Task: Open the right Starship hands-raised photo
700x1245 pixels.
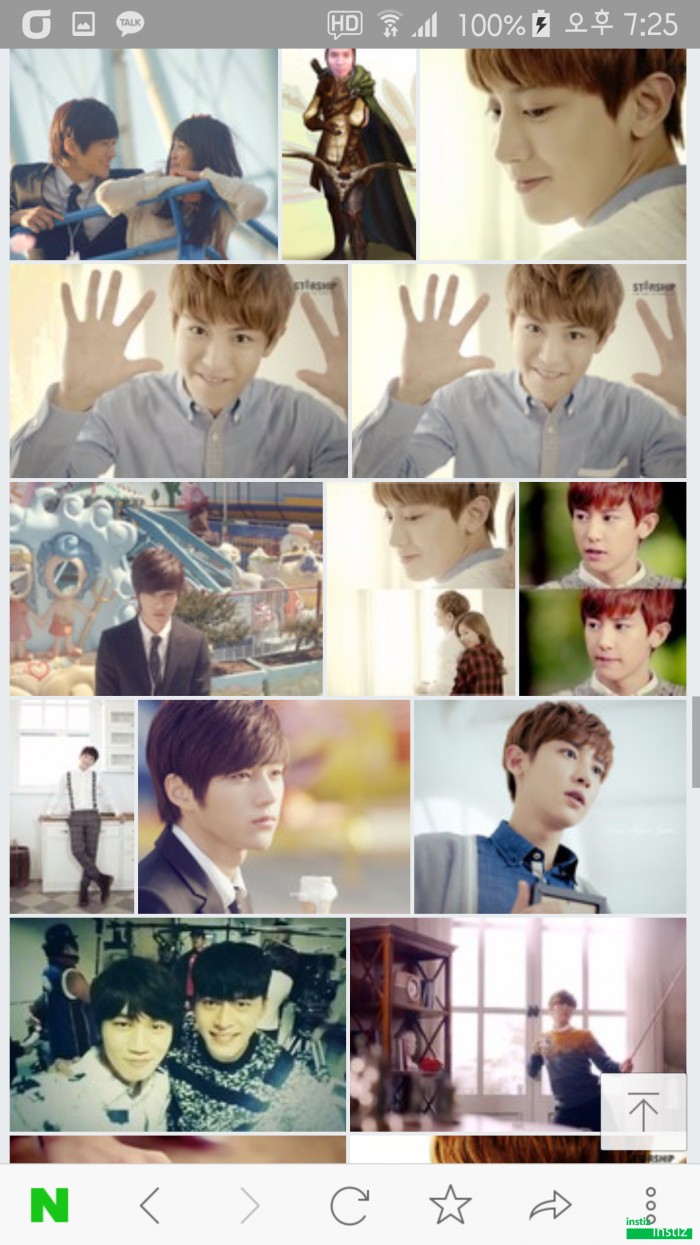Action: (518, 370)
